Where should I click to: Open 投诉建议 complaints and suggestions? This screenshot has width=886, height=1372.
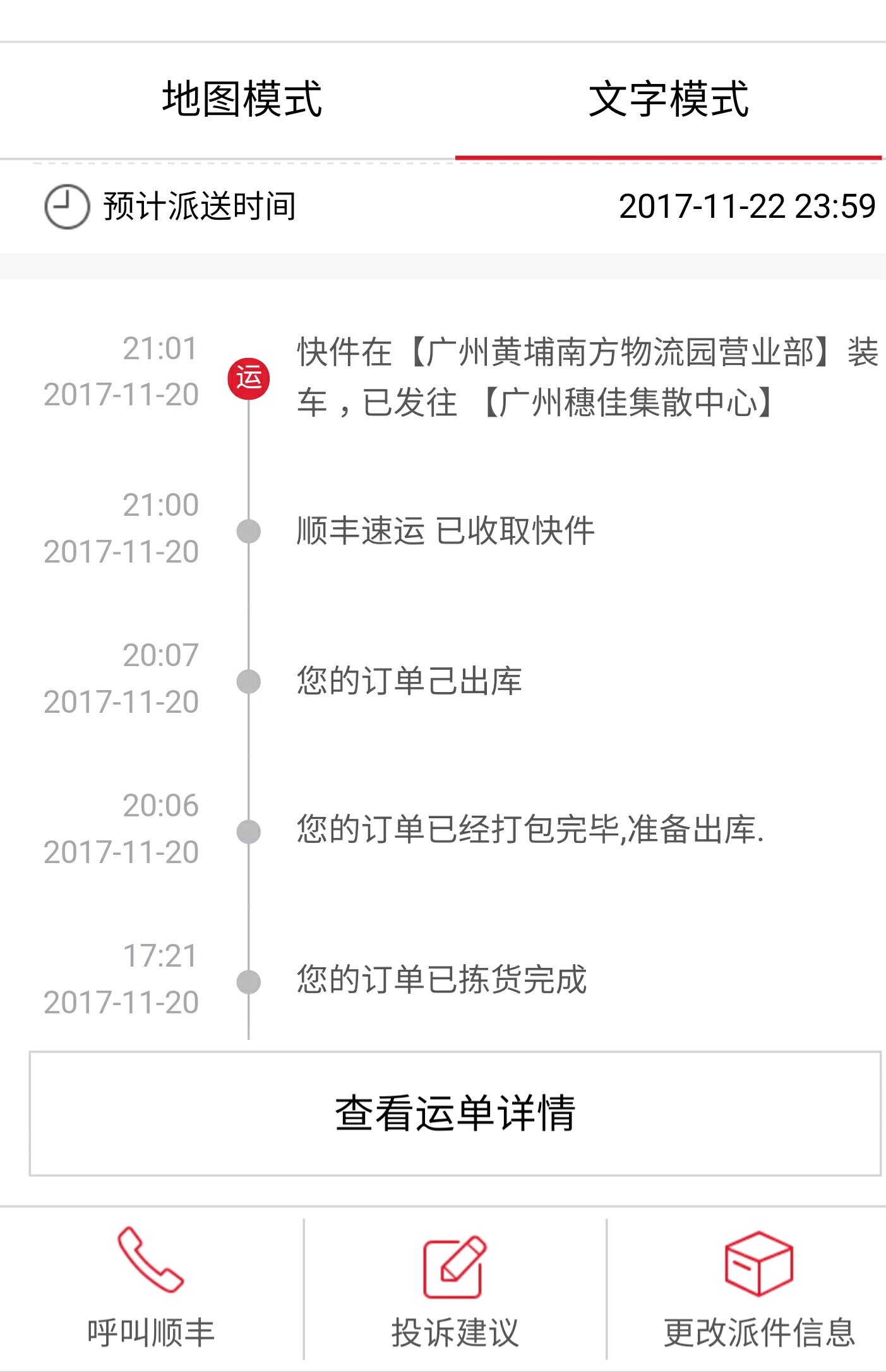(x=455, y=1288)
